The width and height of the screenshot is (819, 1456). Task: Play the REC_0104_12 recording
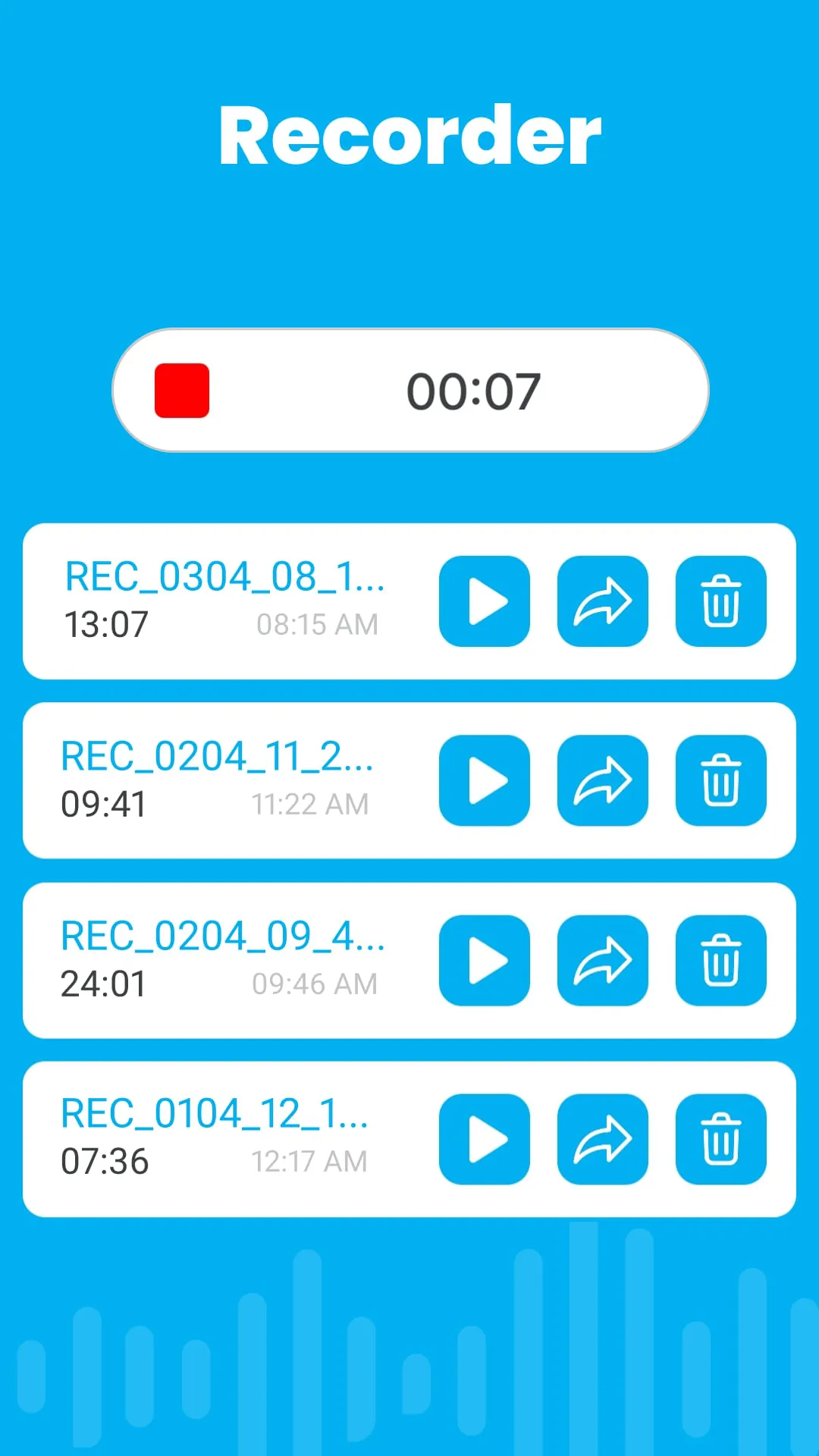coord(484,1140)
